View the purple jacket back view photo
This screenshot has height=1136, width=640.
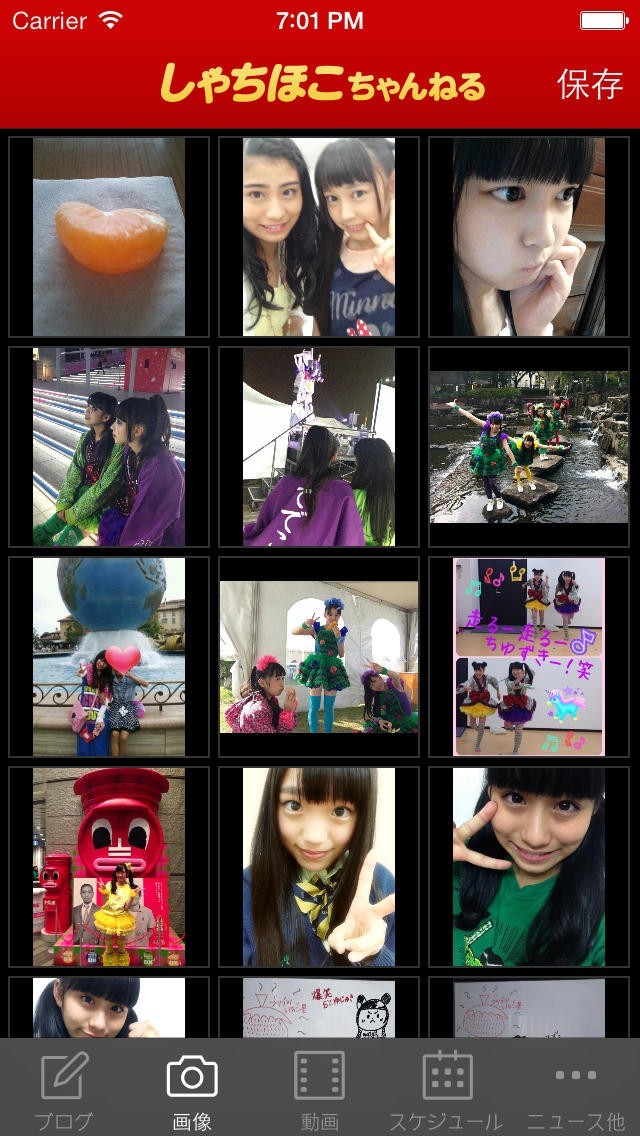click(x=319, y=447)
